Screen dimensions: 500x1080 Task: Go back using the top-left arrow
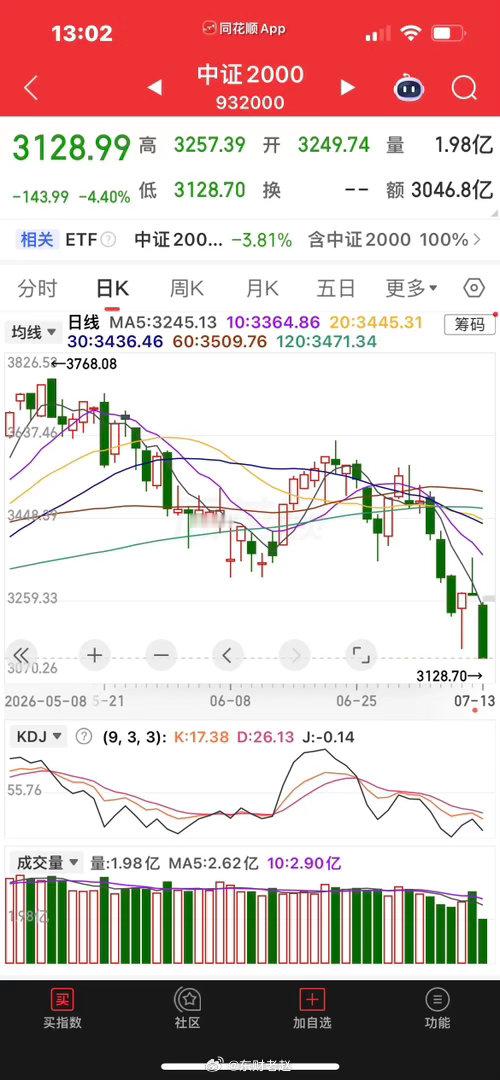(31, 87)
